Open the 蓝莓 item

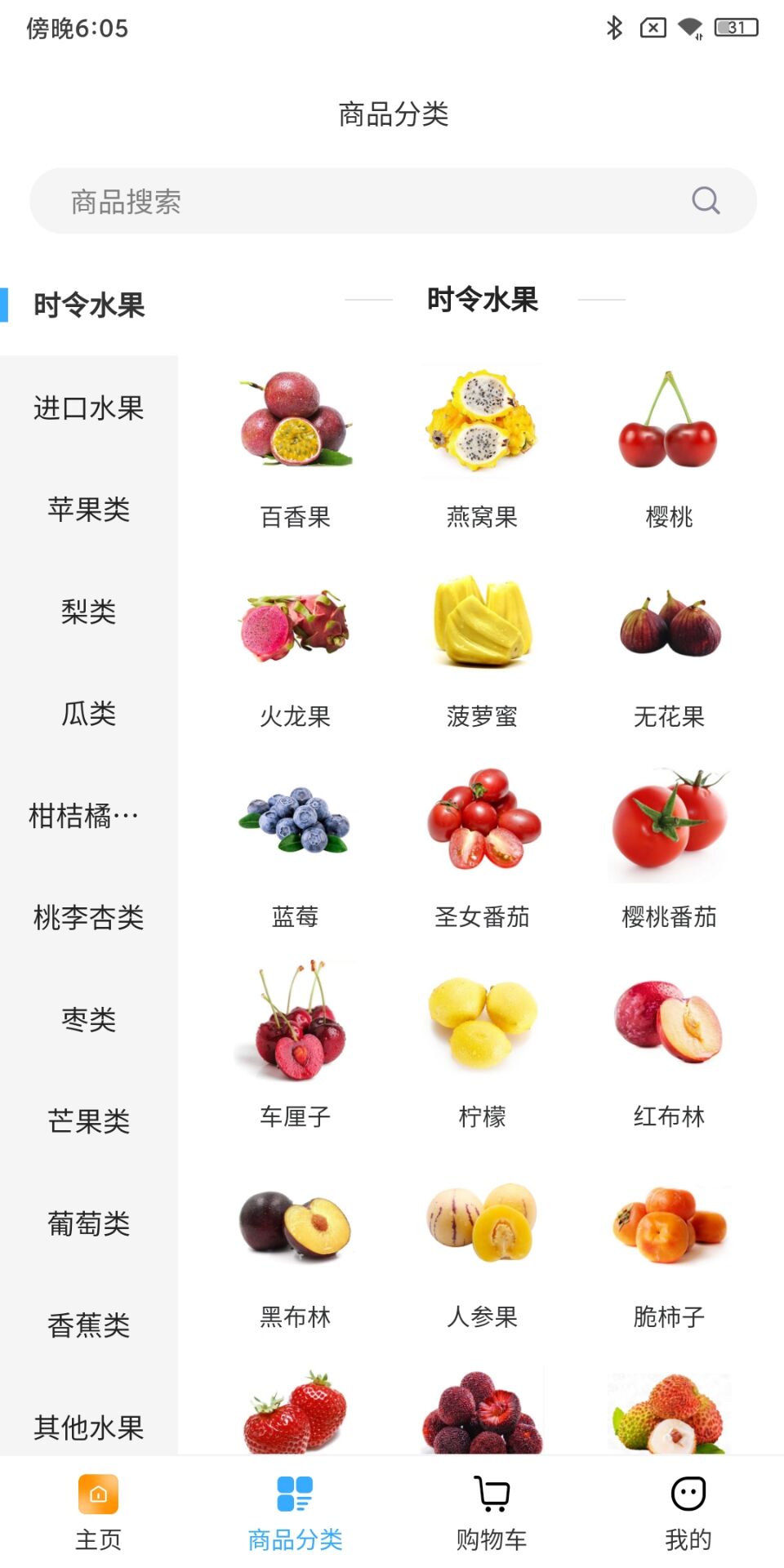click(296, 845)
